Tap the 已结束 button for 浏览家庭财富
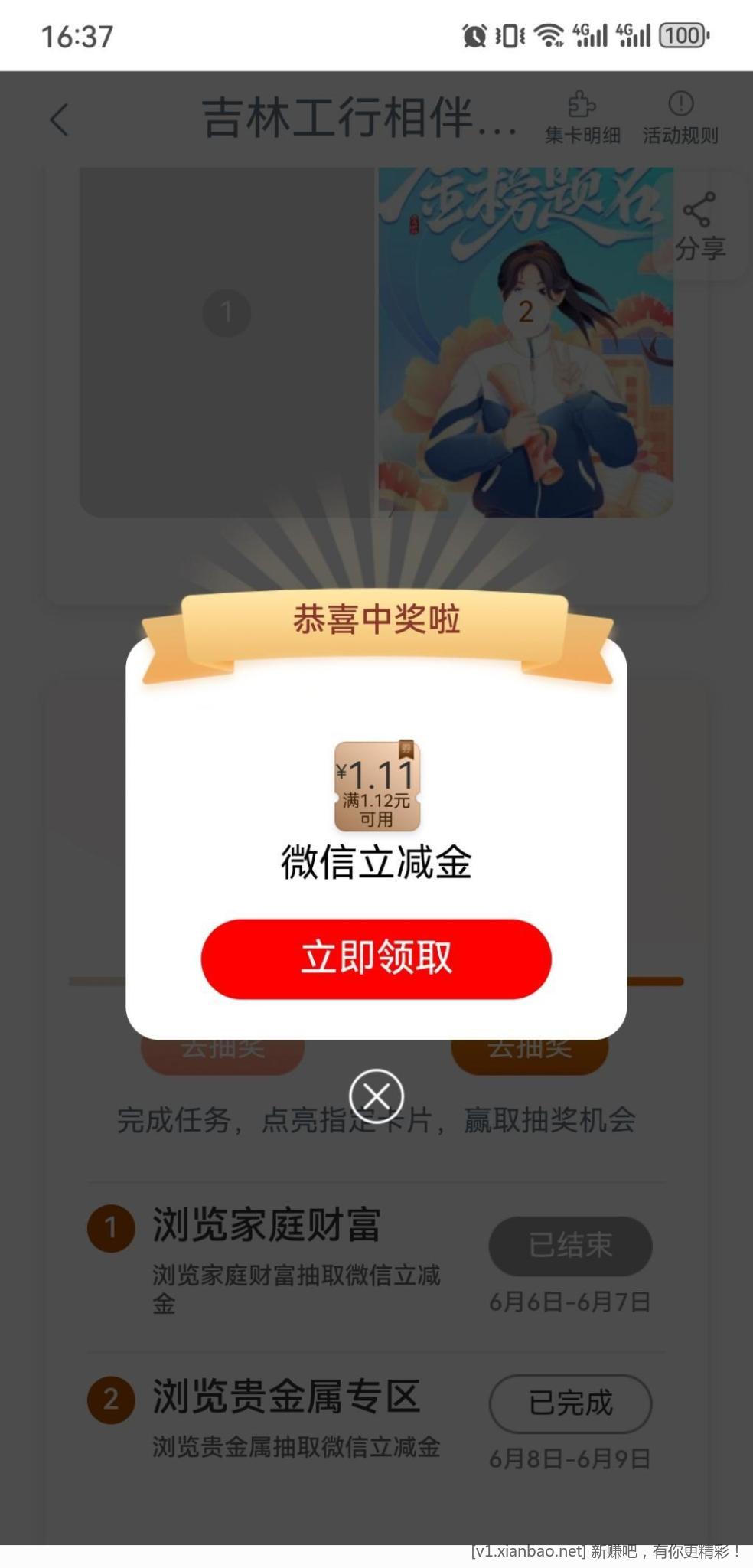This screenshot has height=1568, width=753. click(570, 1246)
